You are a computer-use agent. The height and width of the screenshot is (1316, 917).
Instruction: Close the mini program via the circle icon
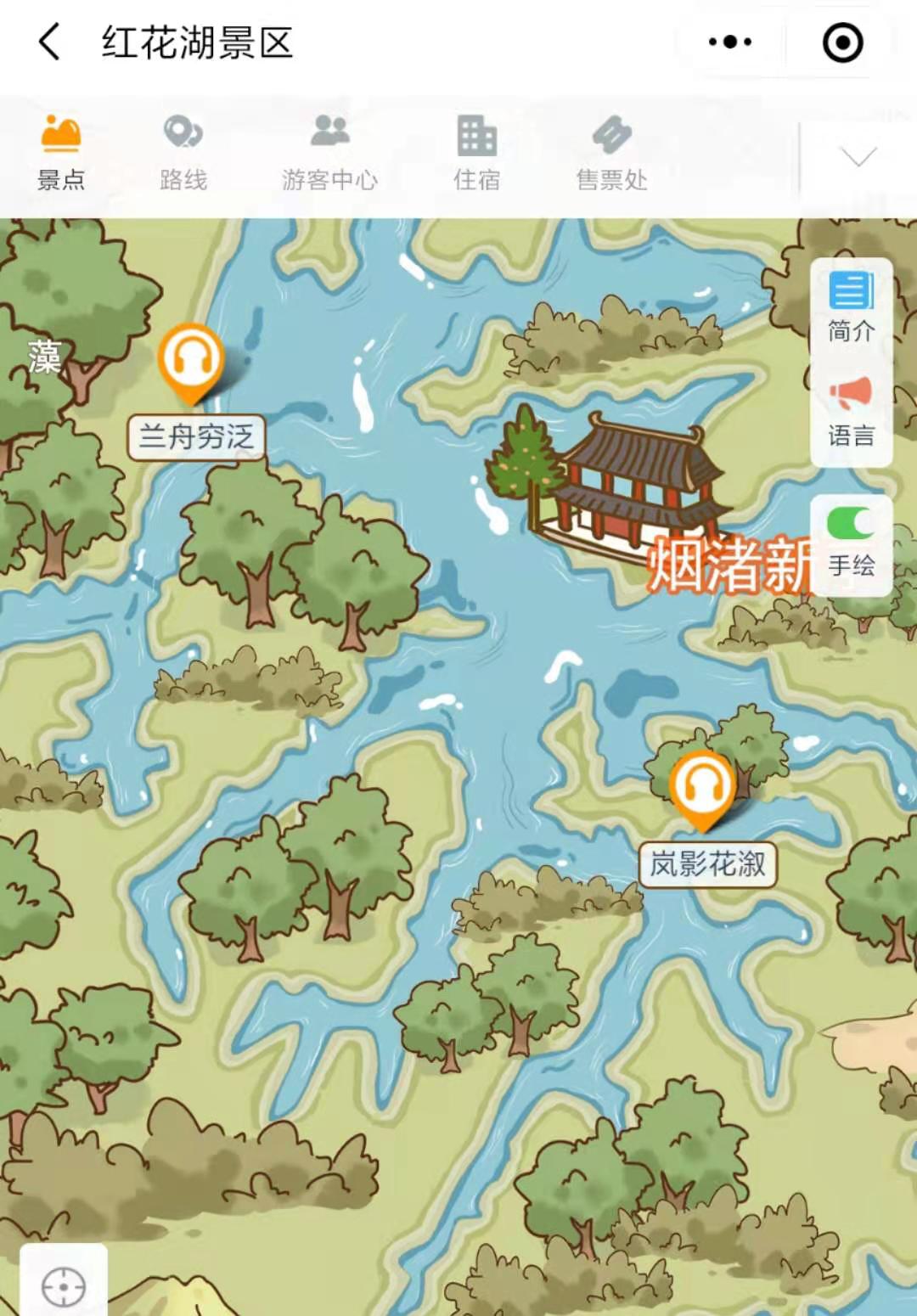point(842,42)
